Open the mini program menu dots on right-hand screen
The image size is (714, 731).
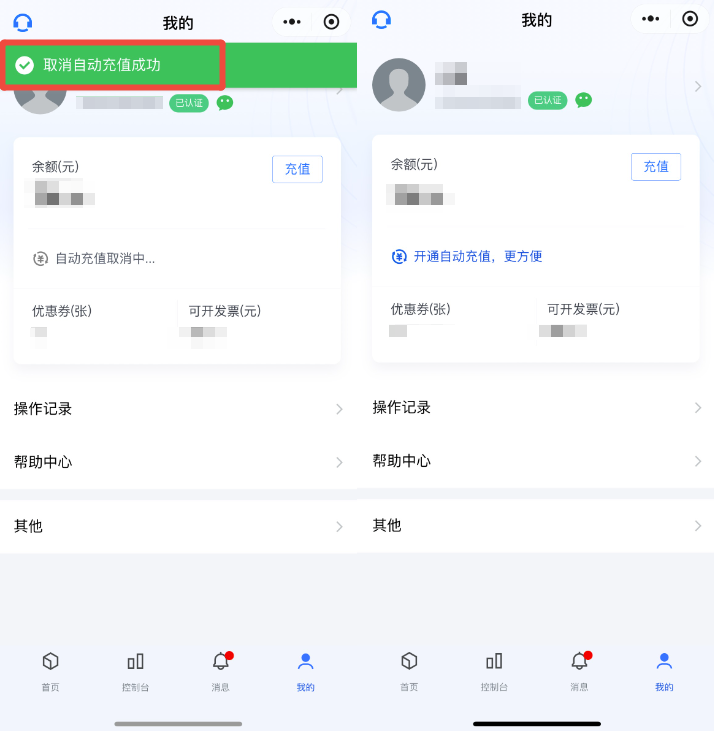(x=651, y=19)
